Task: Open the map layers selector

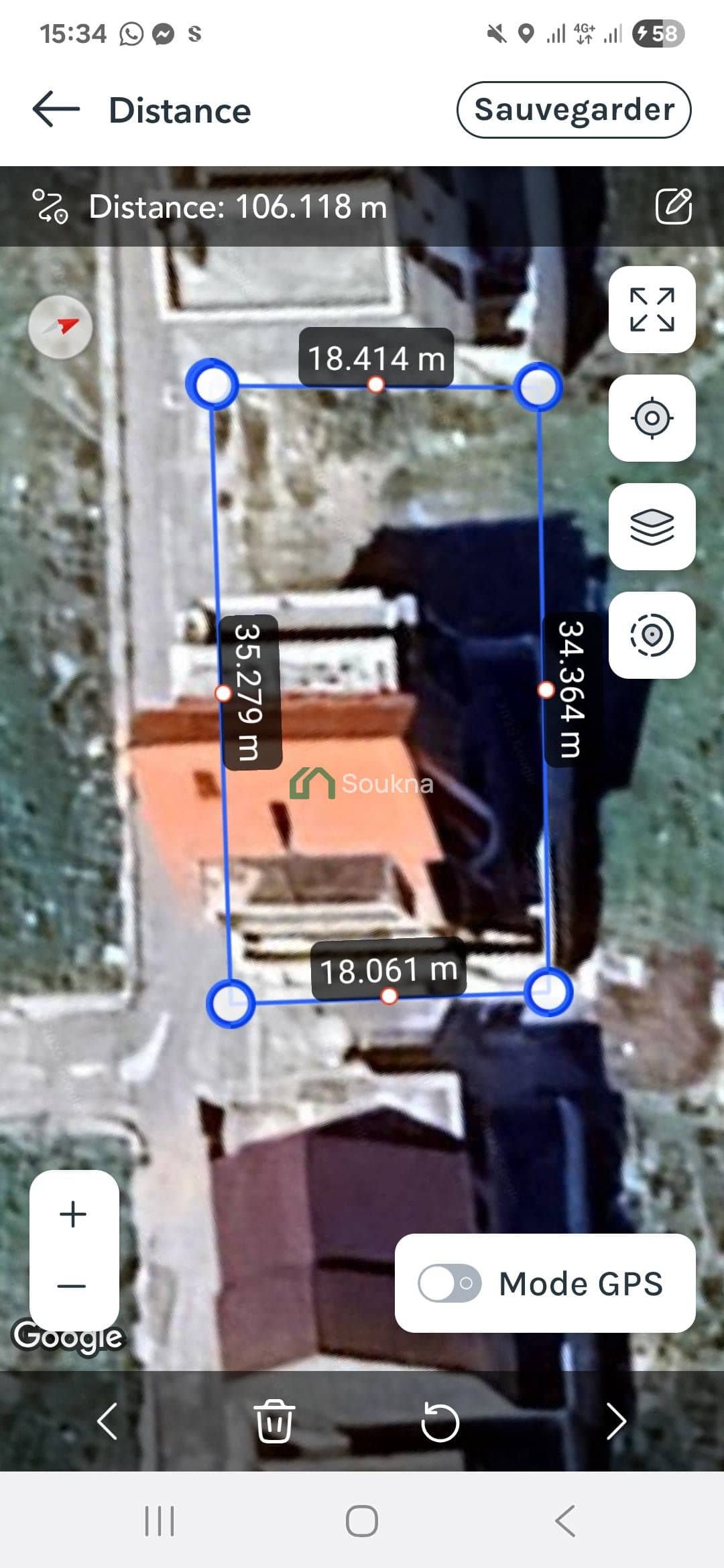Action: pyautogui.click(x=652, y=527)
